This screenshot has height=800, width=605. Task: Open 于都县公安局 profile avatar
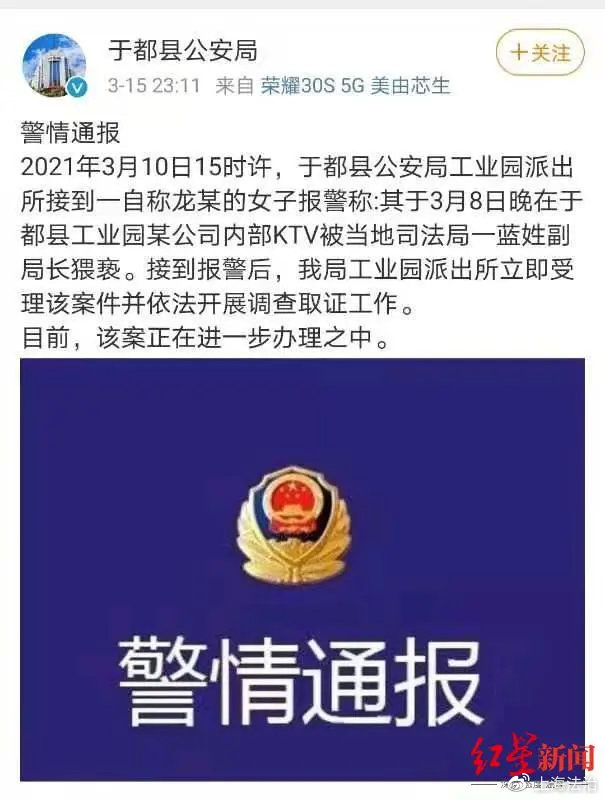pyautogui.click(x=55, y=65)
